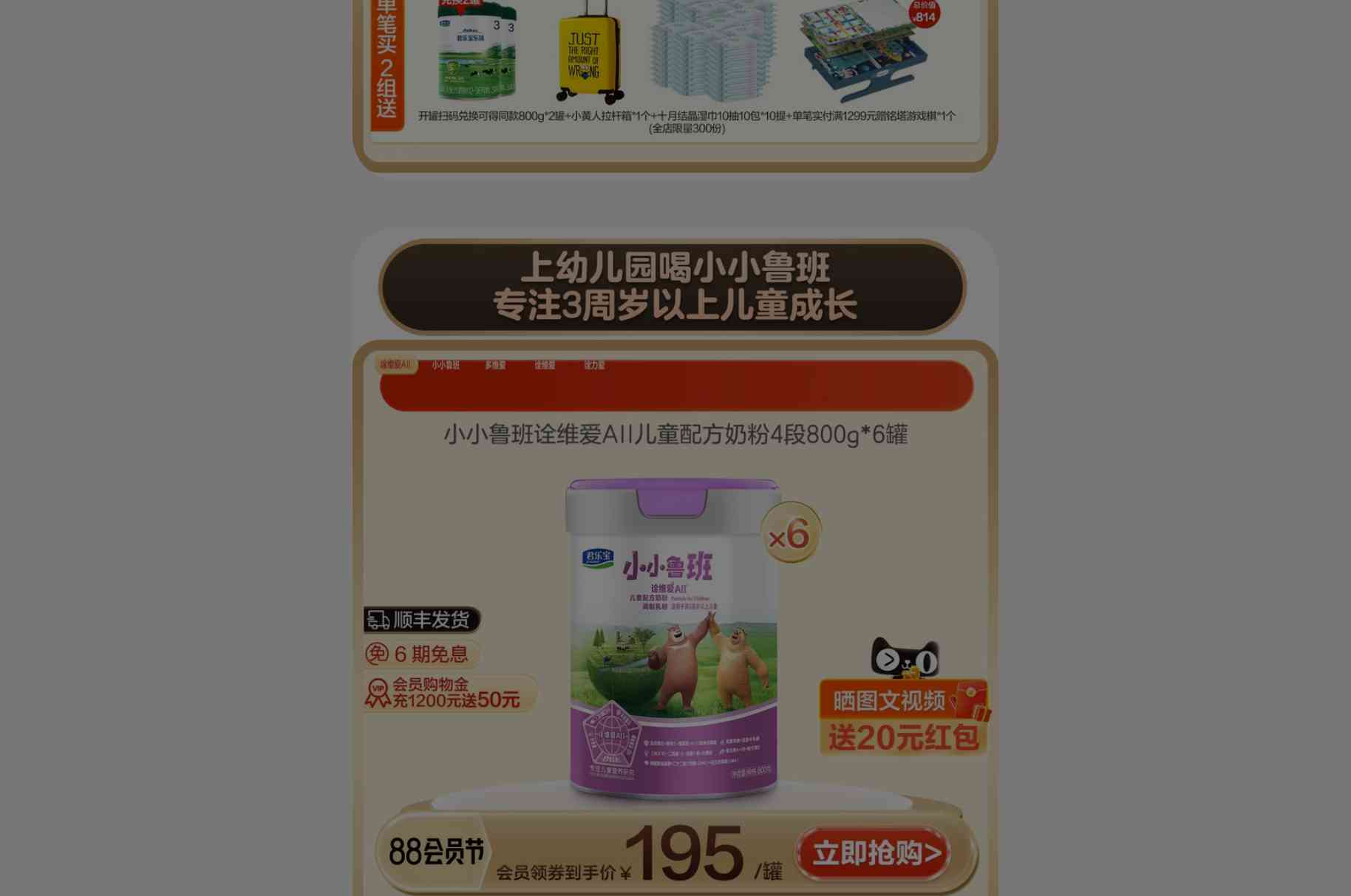This screenshot has width=1351, height=896.
Task: Open the 小小鲁班 milk powder product card
Action: (673, 639)
